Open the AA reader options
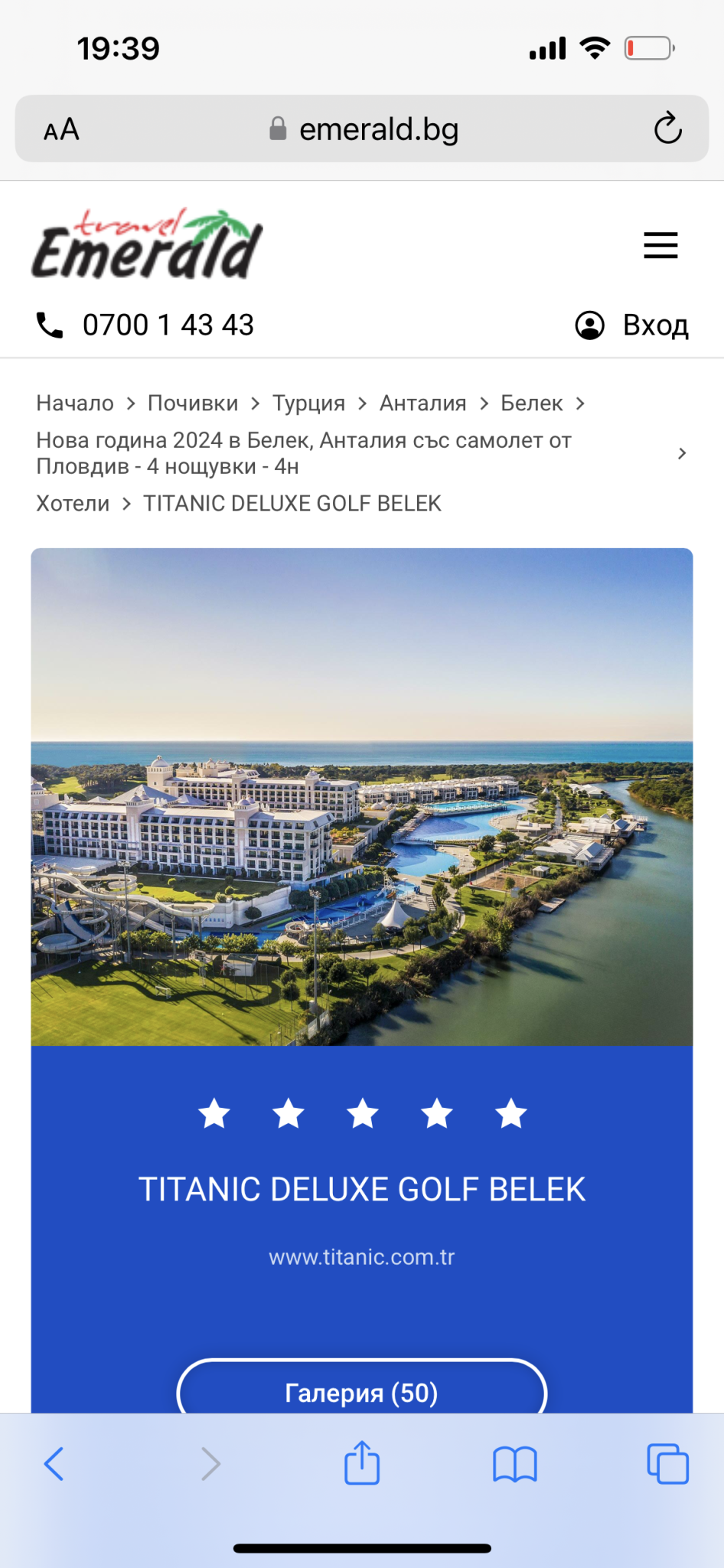 pyautogui.click(x=61, y=129)
